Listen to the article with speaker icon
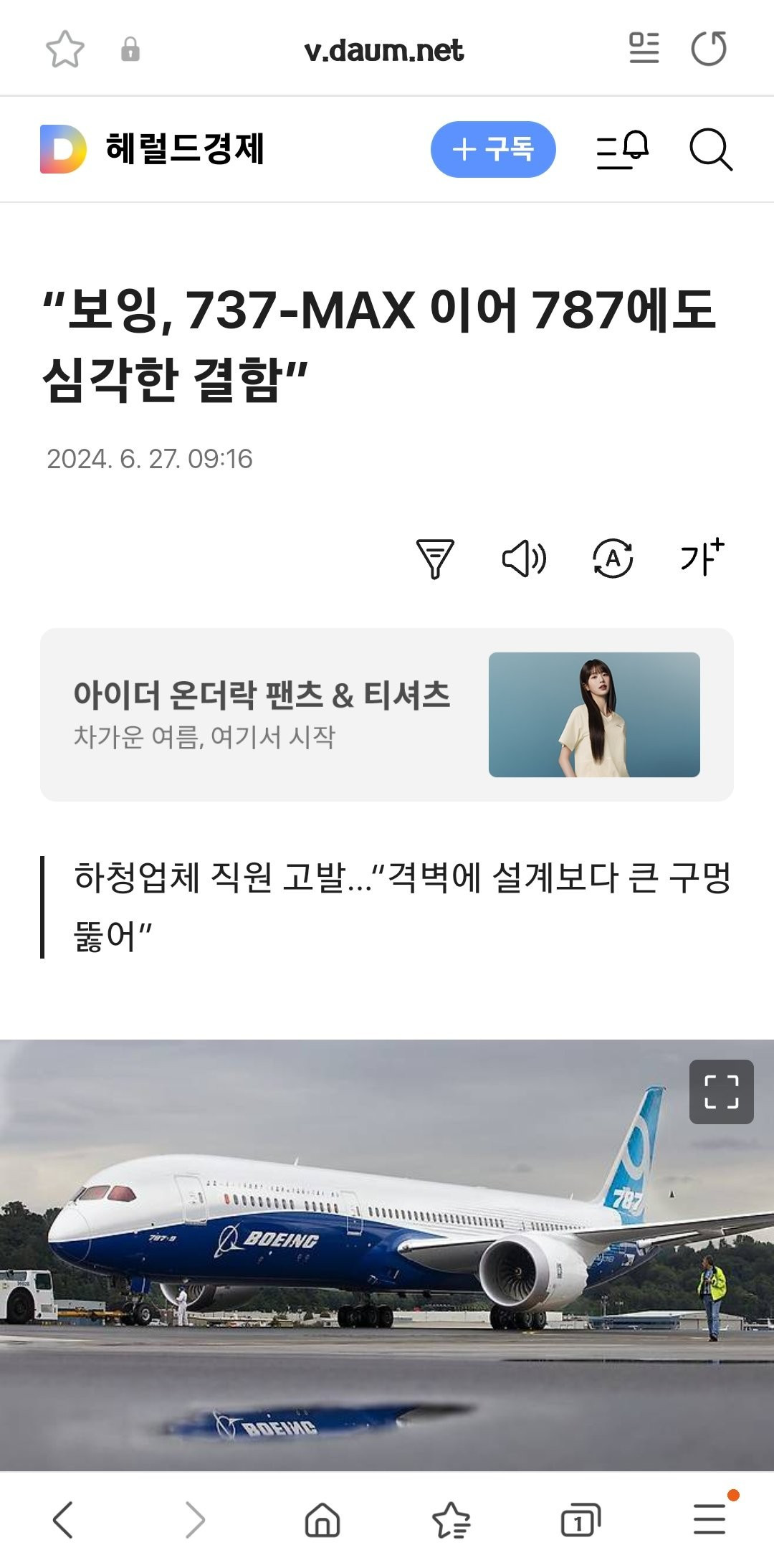 pyautogui.click(x=524, y=559)
